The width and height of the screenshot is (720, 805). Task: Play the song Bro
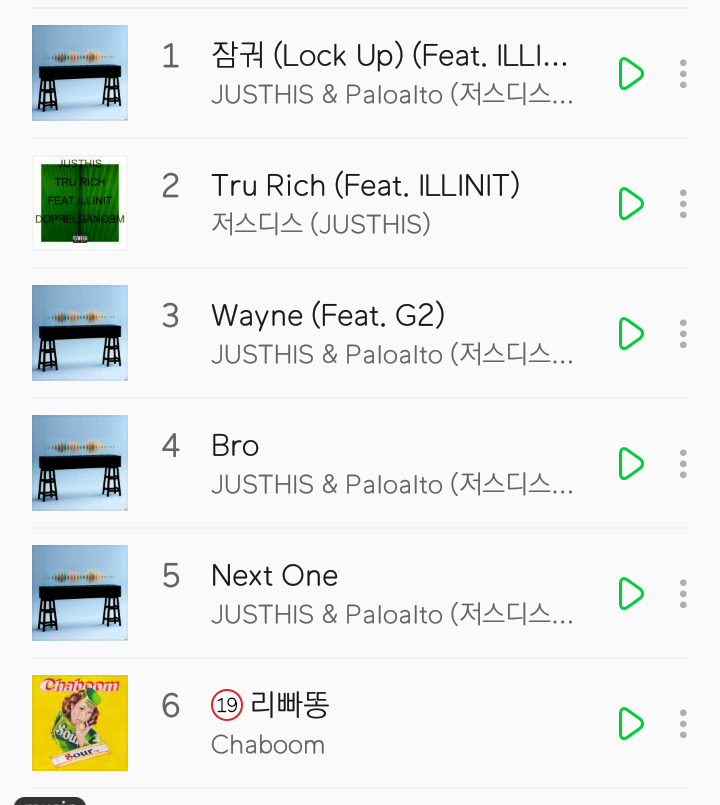coord(631,464)
